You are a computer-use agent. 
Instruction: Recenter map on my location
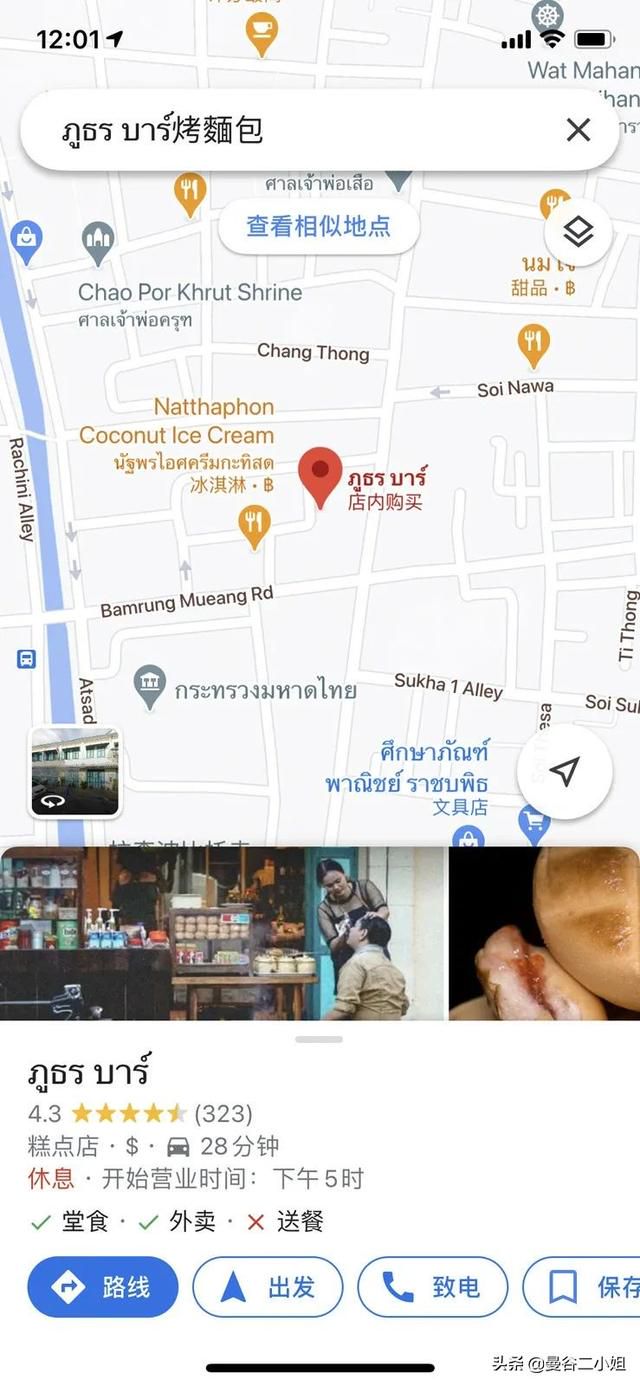(565, 771)
